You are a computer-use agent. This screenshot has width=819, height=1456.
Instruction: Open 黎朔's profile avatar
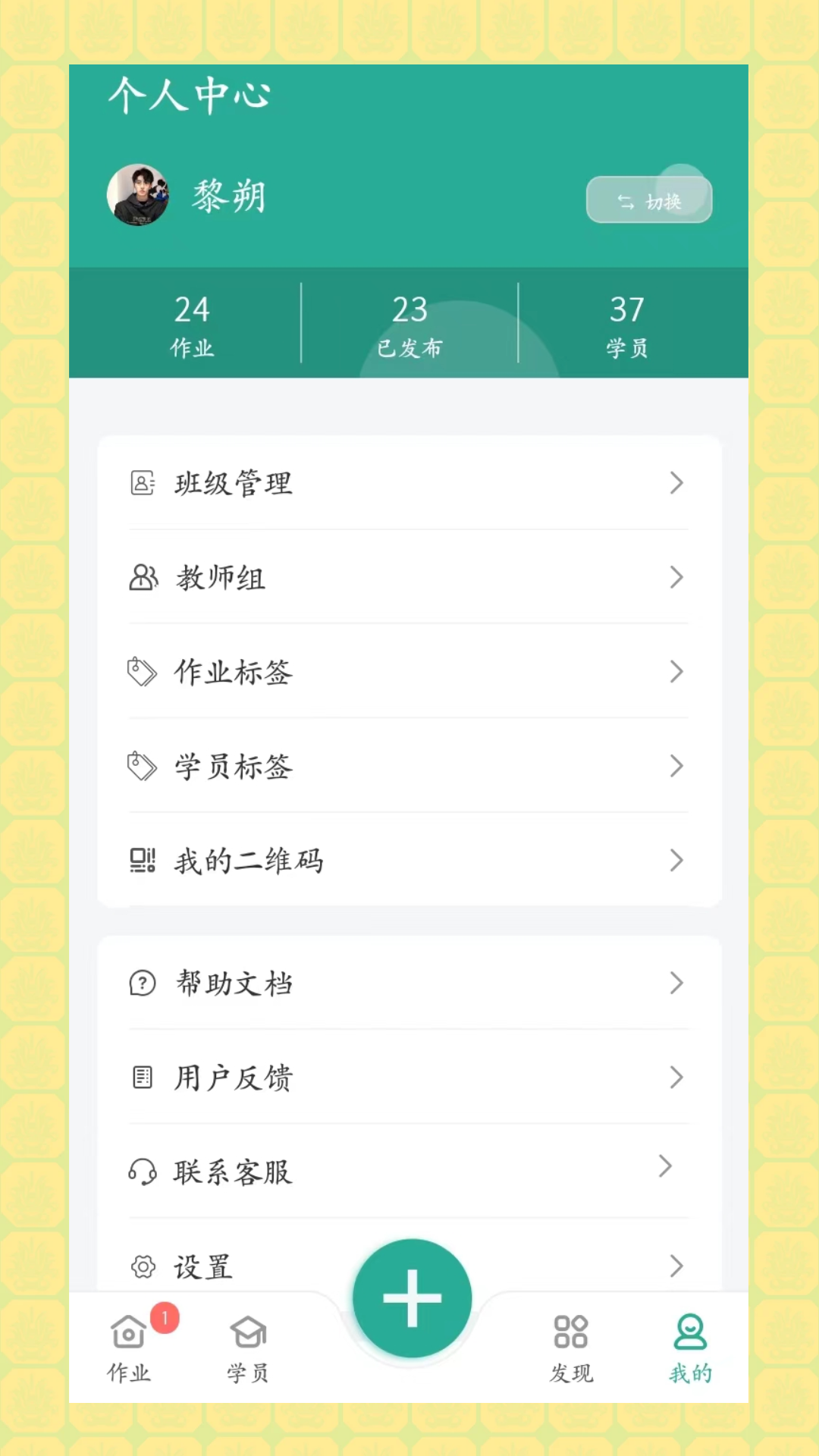pyautogui.click(x=138, y=195)
